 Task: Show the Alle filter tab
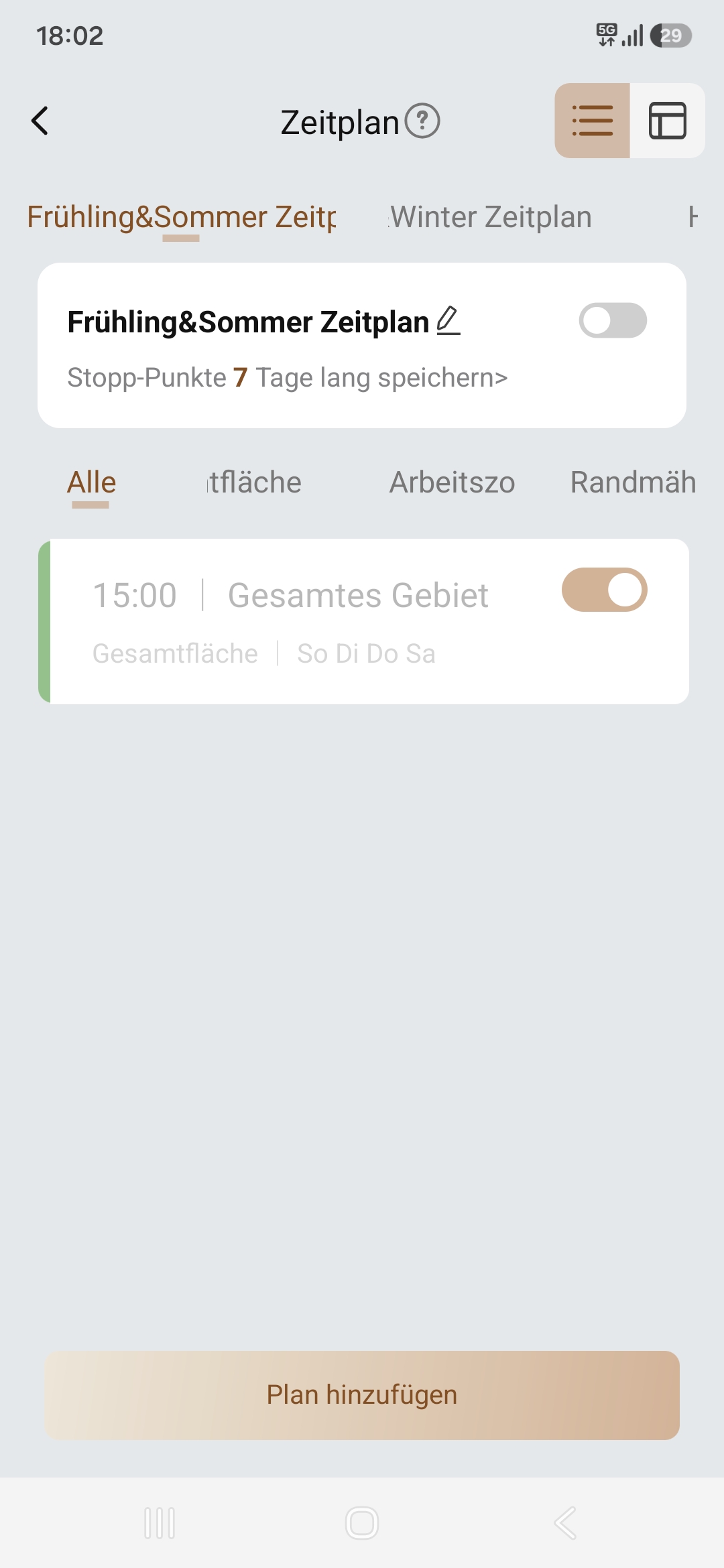(91, 482)
